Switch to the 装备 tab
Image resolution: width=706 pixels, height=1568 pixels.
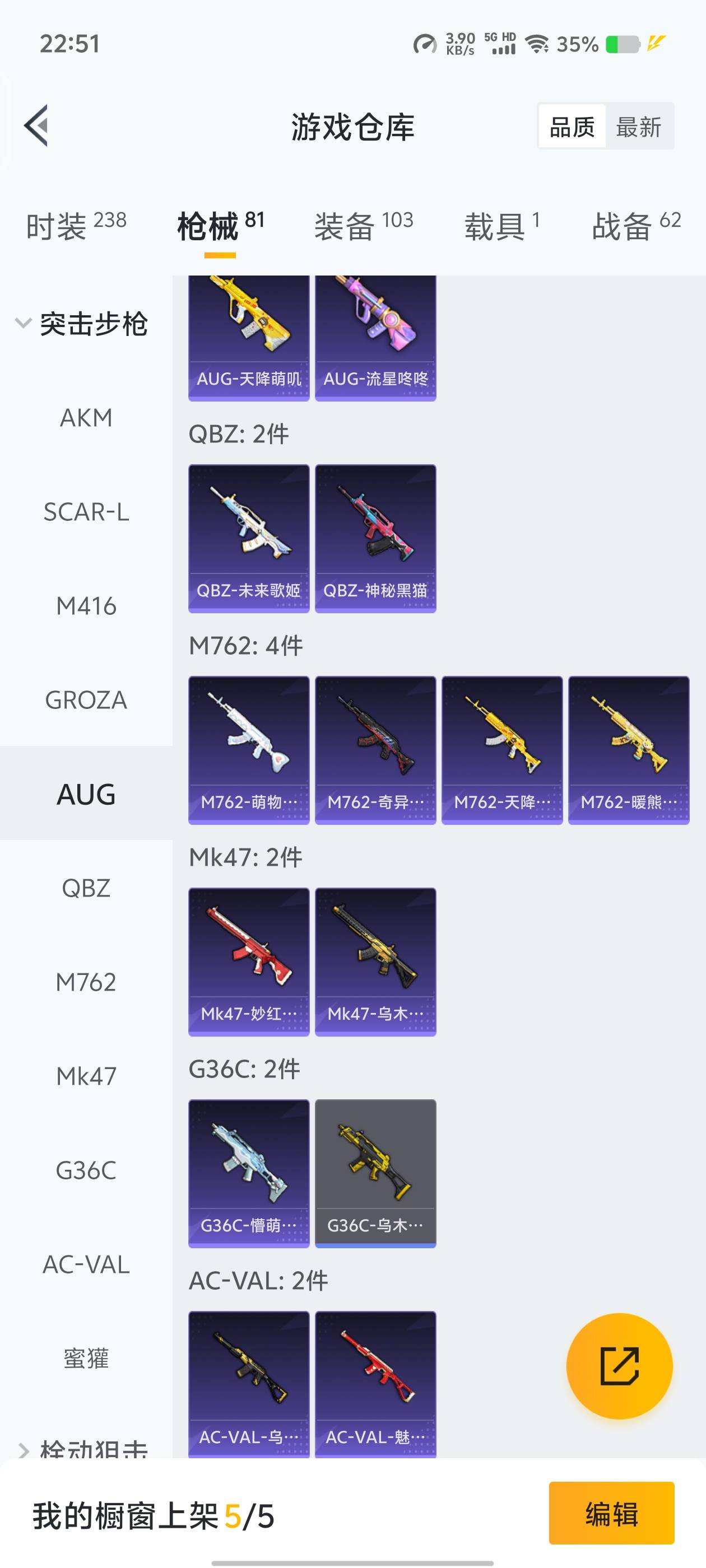tap(363, 226)
